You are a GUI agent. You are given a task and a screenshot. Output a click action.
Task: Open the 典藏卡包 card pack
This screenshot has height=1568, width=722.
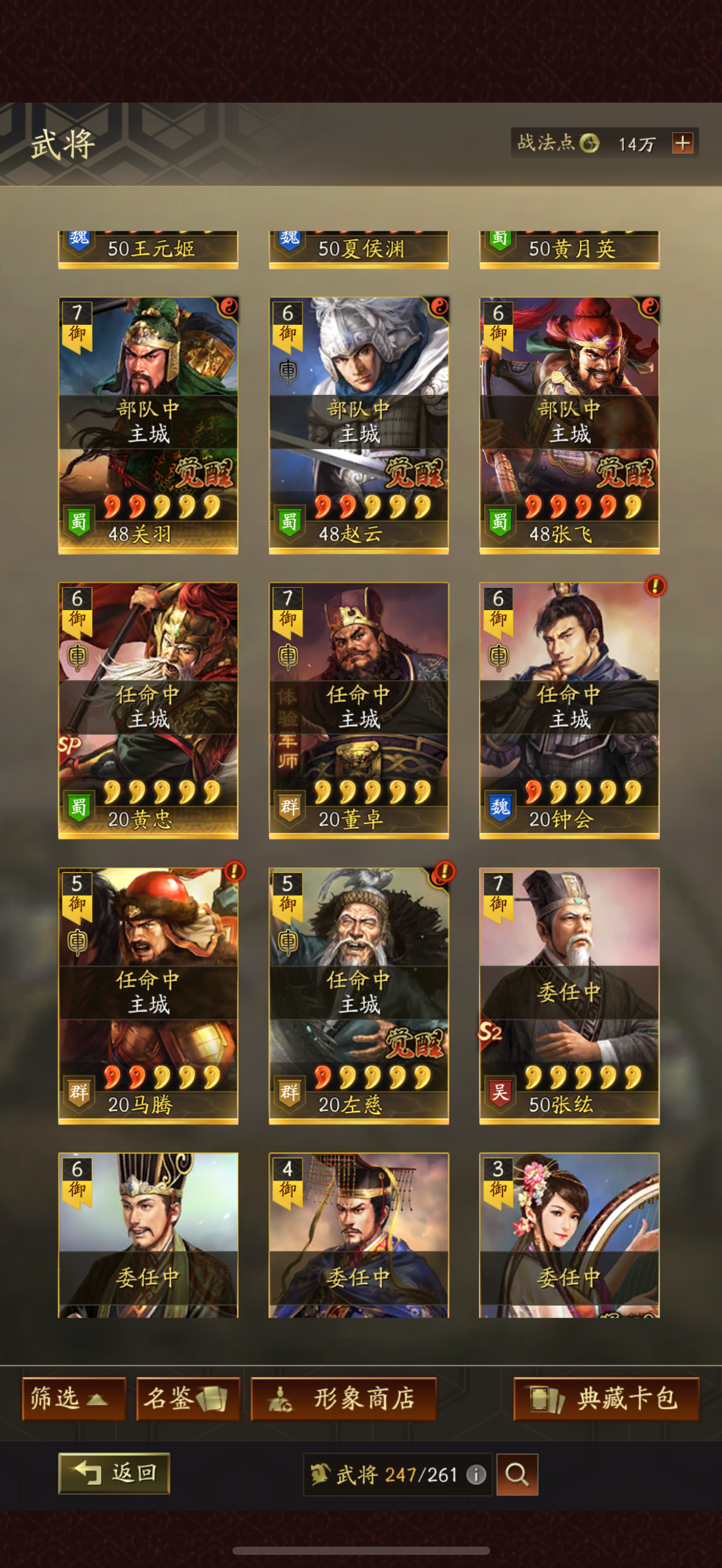click(x=607, y=1399)
